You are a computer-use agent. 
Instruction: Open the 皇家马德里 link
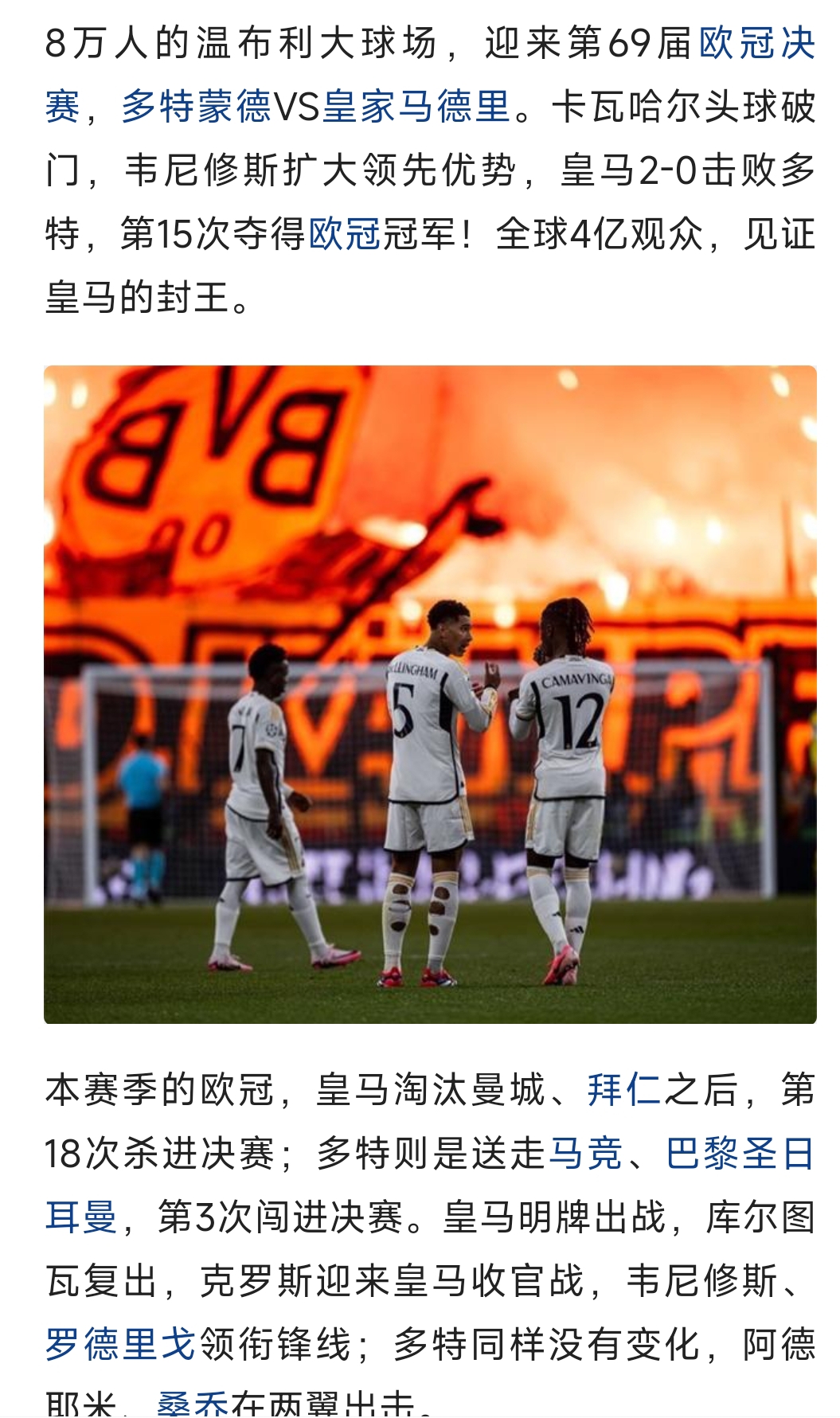416,107
